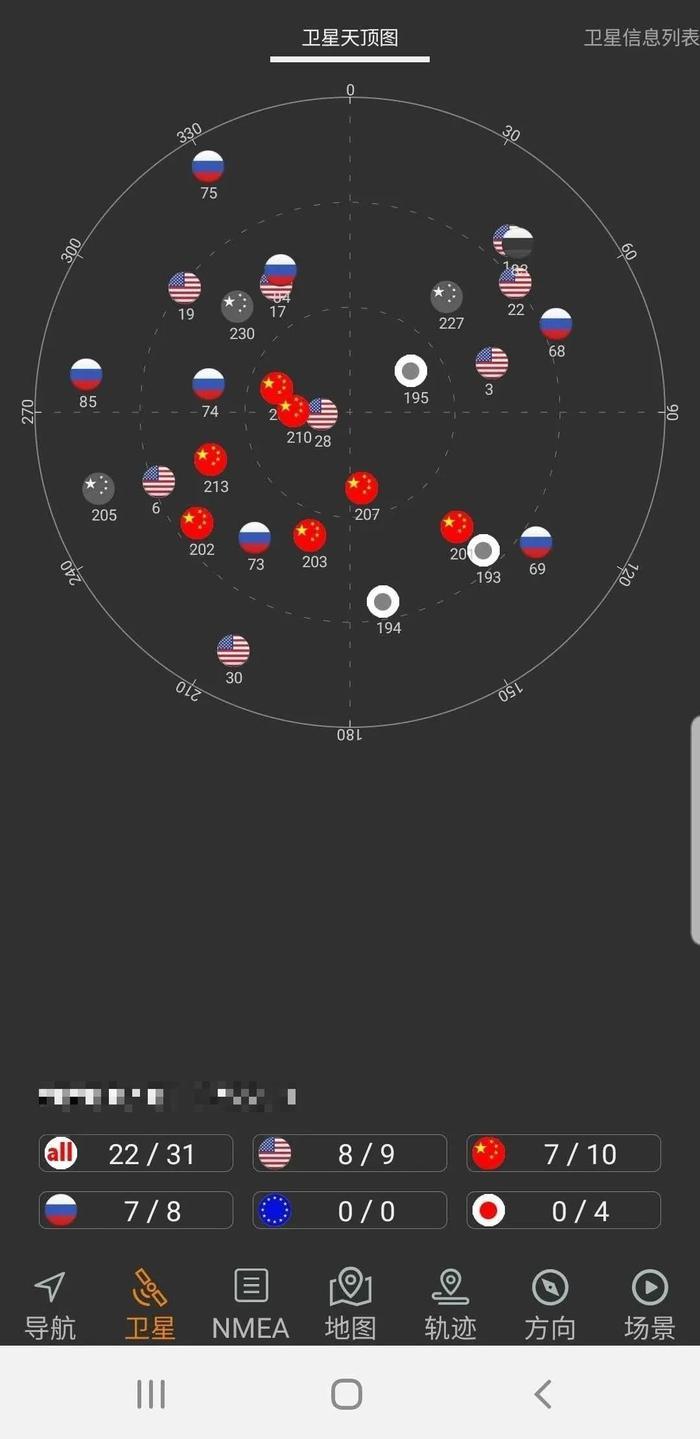Filter Chinese BeiDou satellites 7 / 10
This screenshot has width=700, height=1439.
click(563, 1153)
